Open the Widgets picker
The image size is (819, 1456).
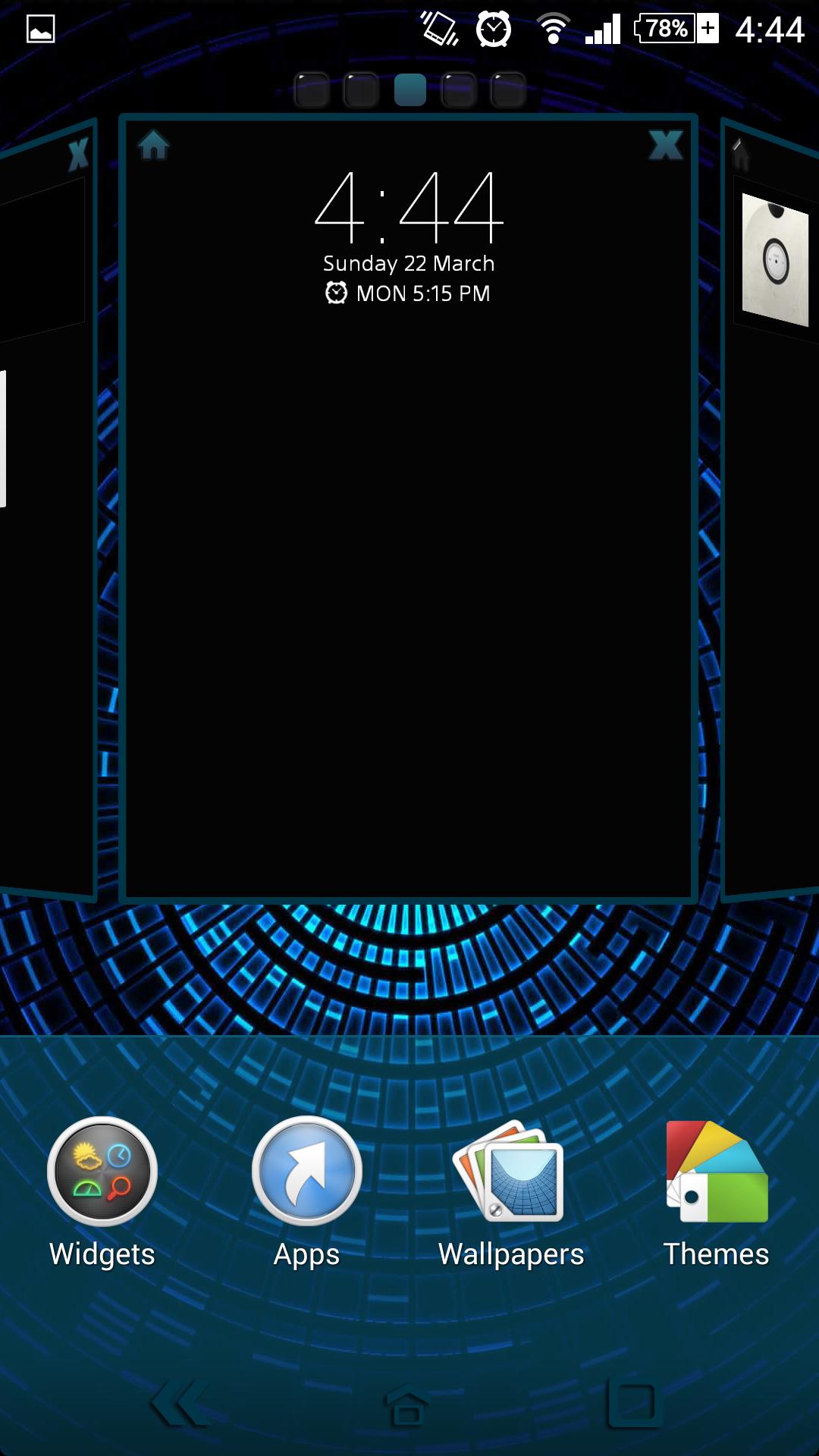click(x=102, y=1192)
